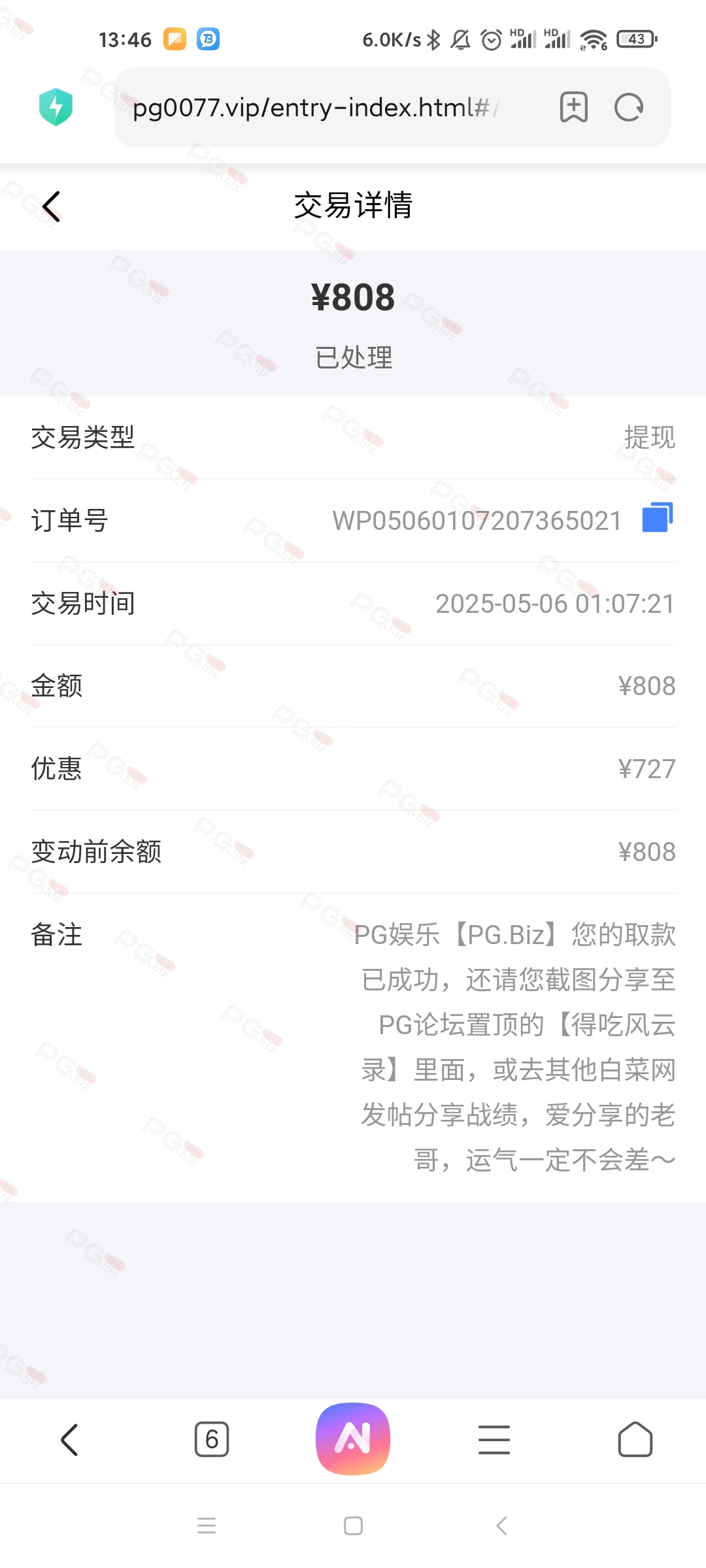Open the AI assistant button in the toolbar
706x1568 pixels.
tap(353, 1439)
